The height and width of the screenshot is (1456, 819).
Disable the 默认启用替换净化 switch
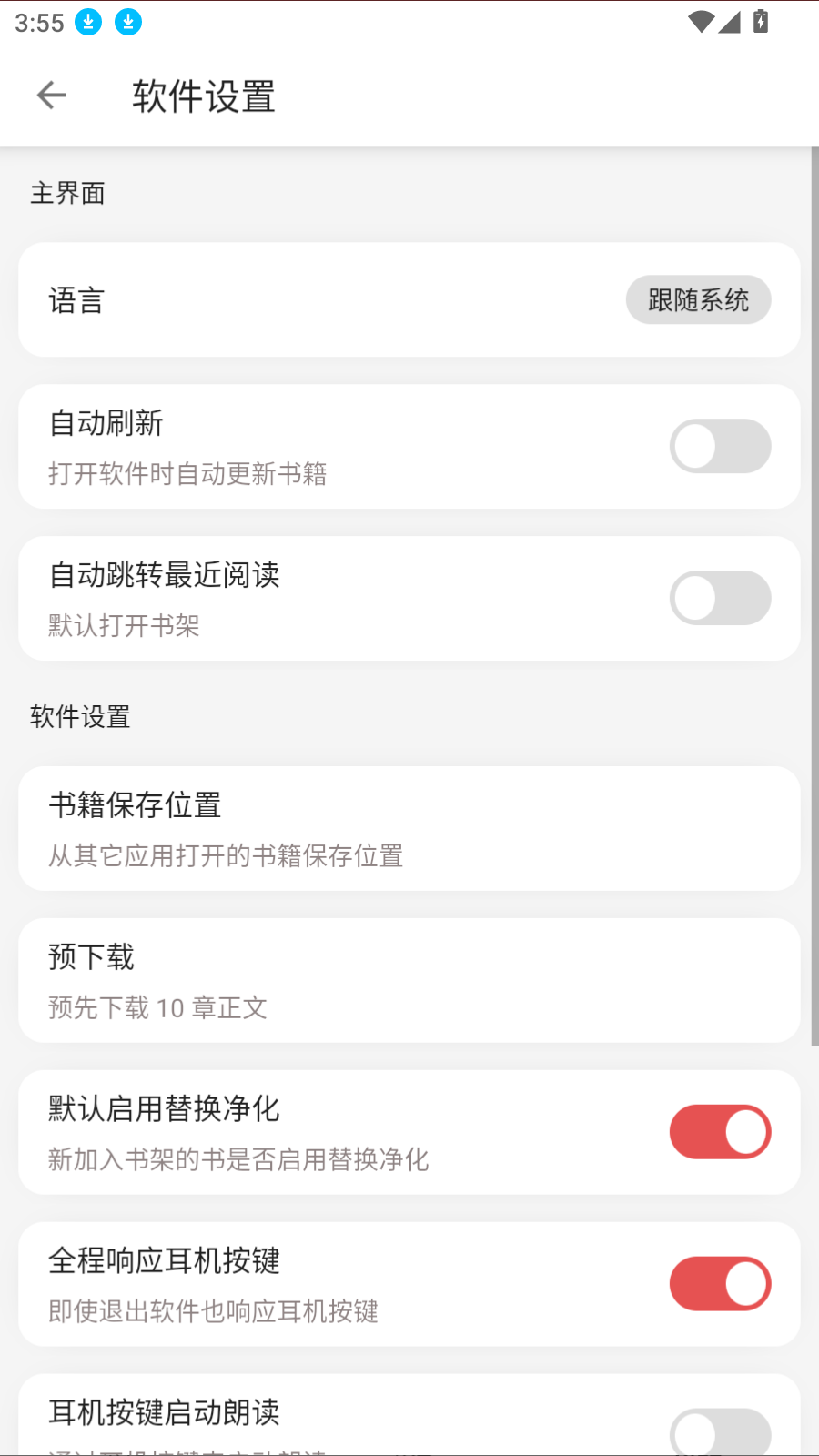pos(720,1131)
